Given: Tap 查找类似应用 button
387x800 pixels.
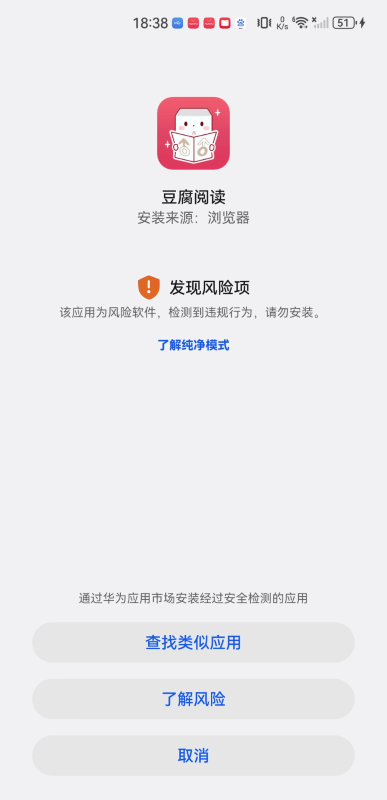Looking at the screenshot, I should point(193,642).
